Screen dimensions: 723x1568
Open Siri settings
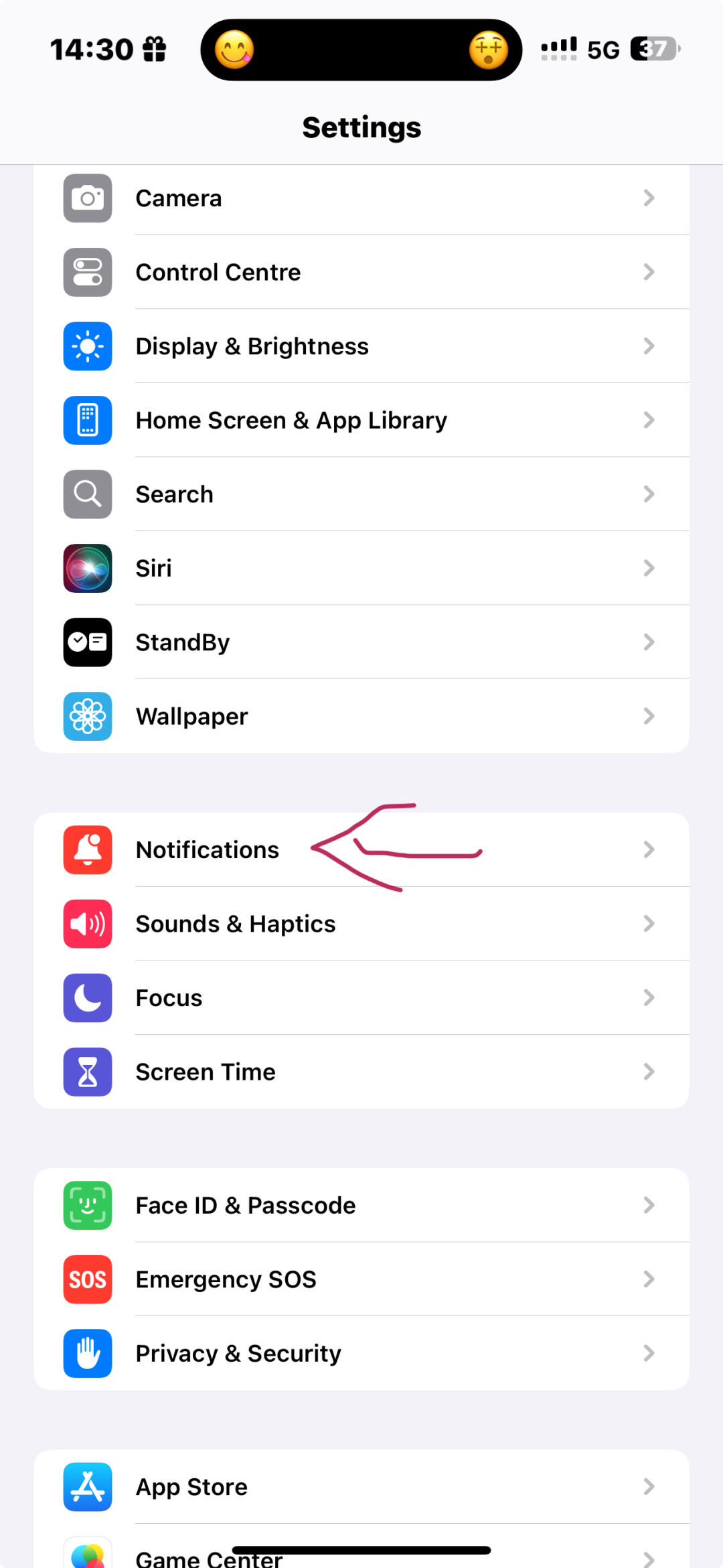361,568
